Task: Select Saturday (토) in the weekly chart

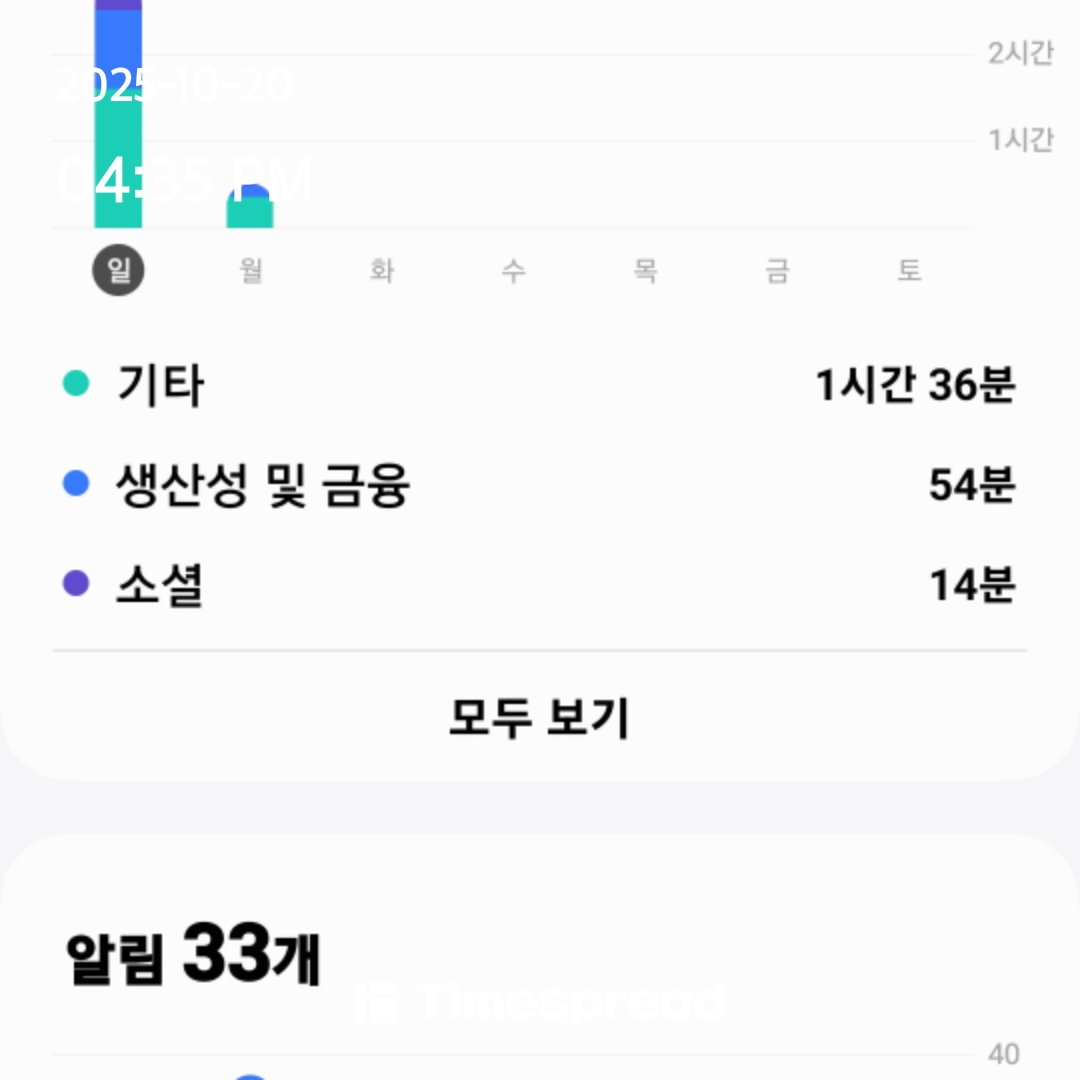Action: pos(908,271)
